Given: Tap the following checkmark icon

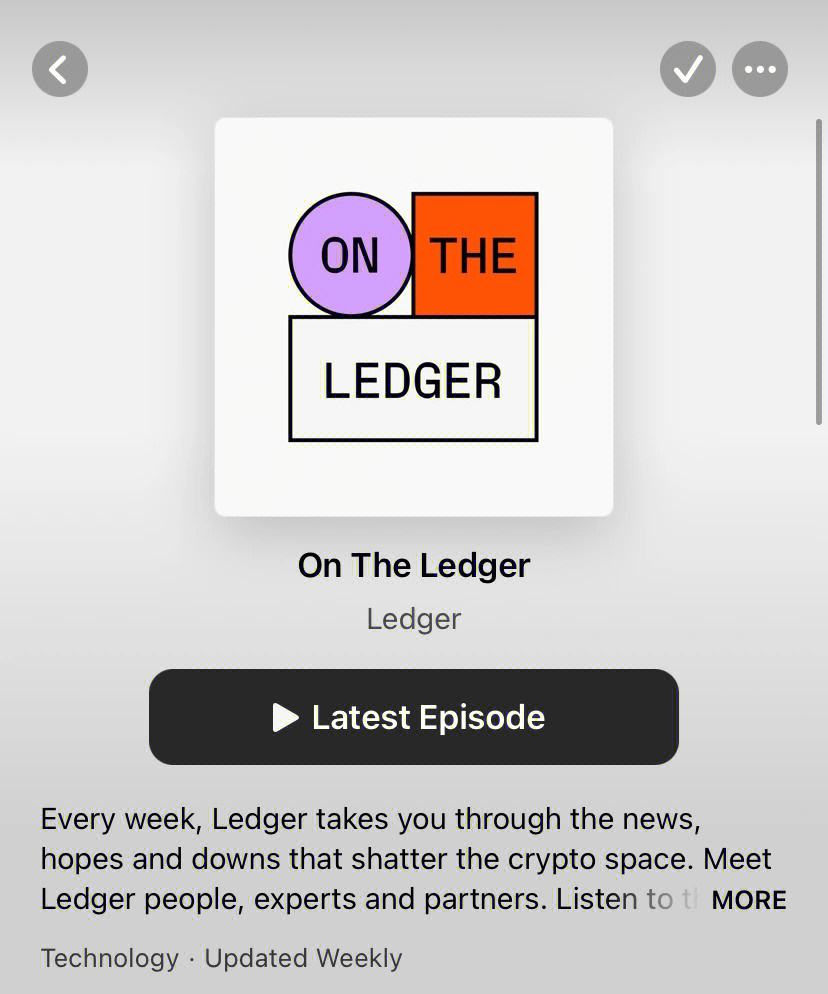Looking at the screenshot, I should (688, 69).
